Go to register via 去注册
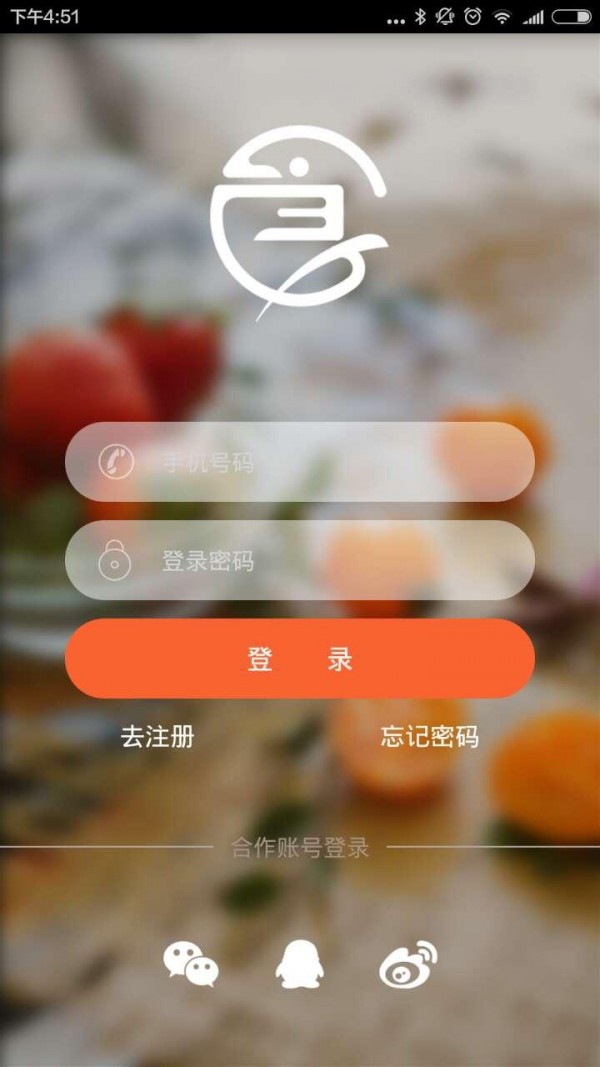Viewport: 600px width, 1067px height. (157, 737)
